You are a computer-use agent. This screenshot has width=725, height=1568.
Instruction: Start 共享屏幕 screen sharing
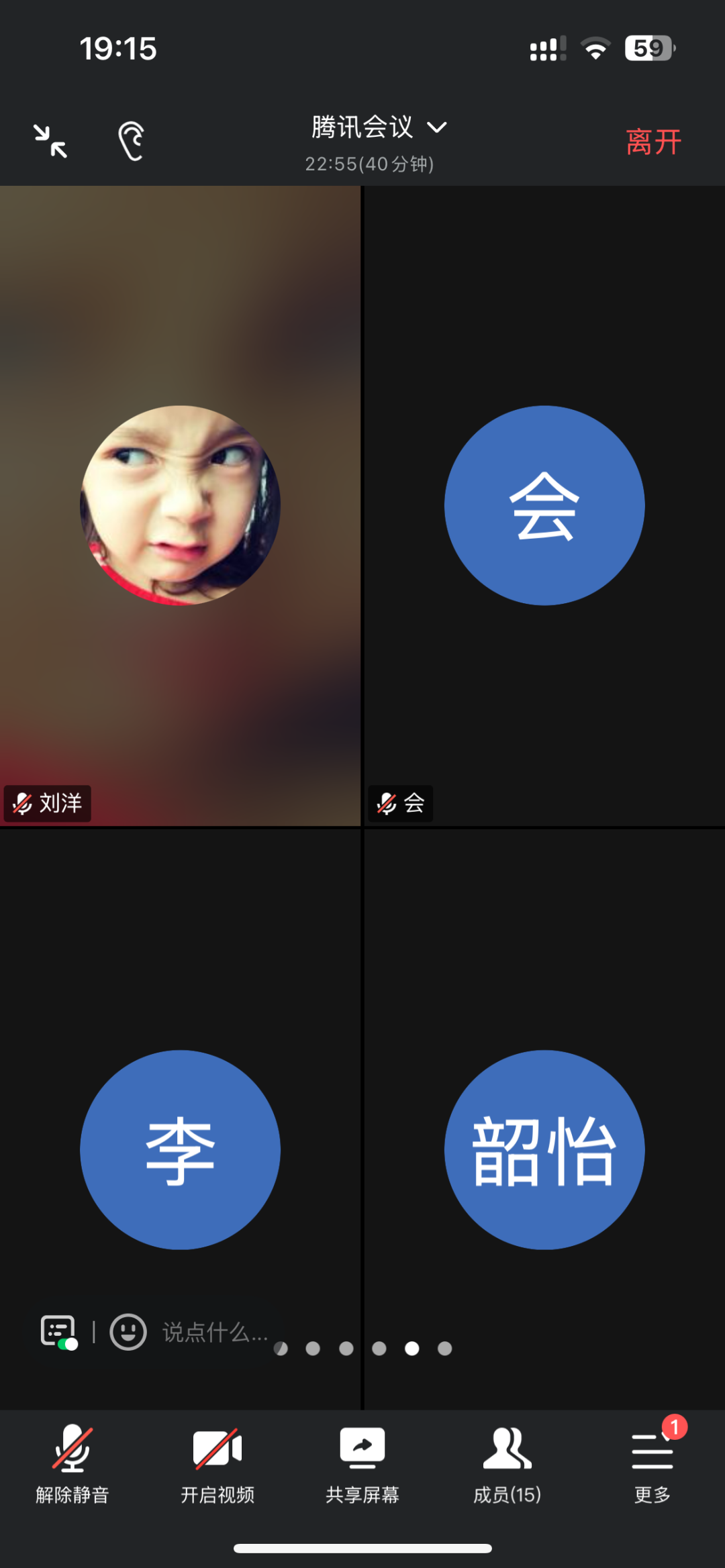tap(362, 1465)
